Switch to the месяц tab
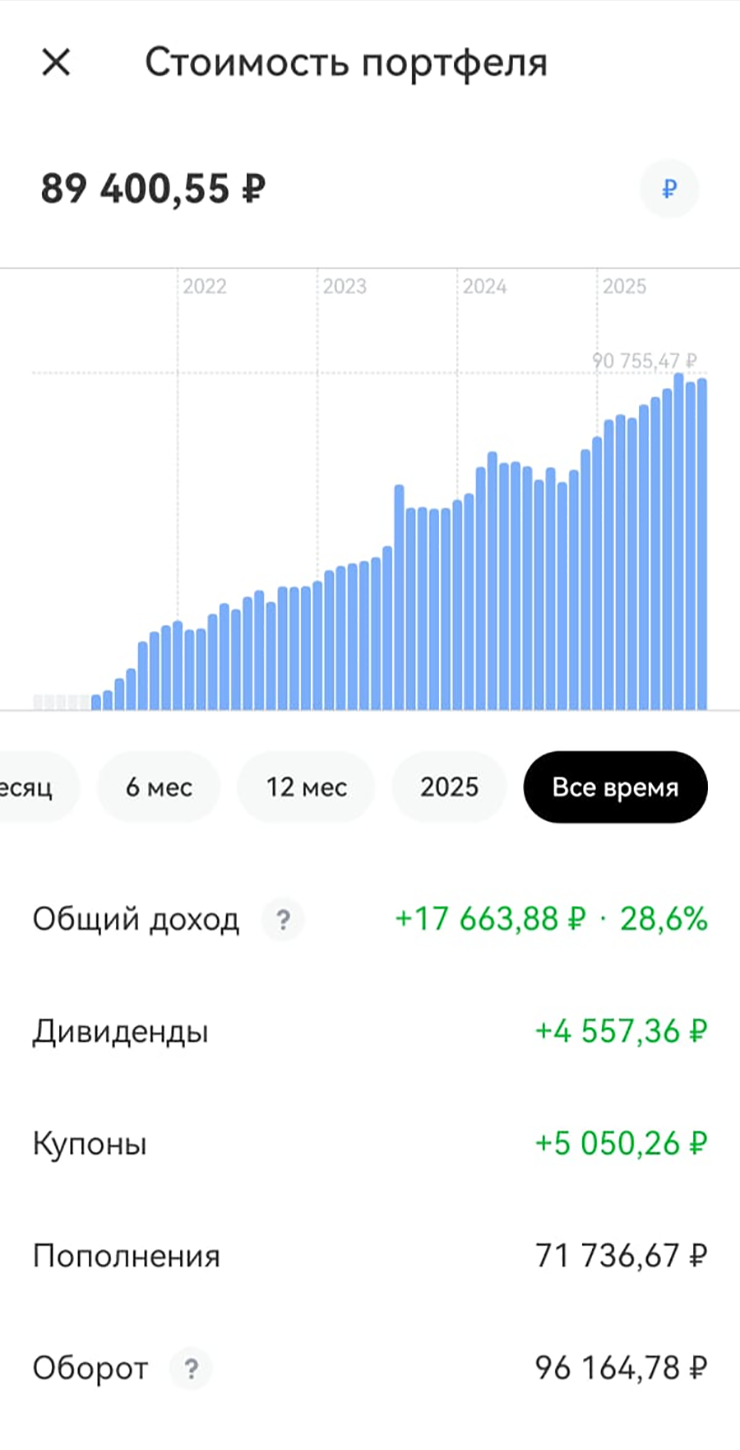 click(x=30, y=787)
